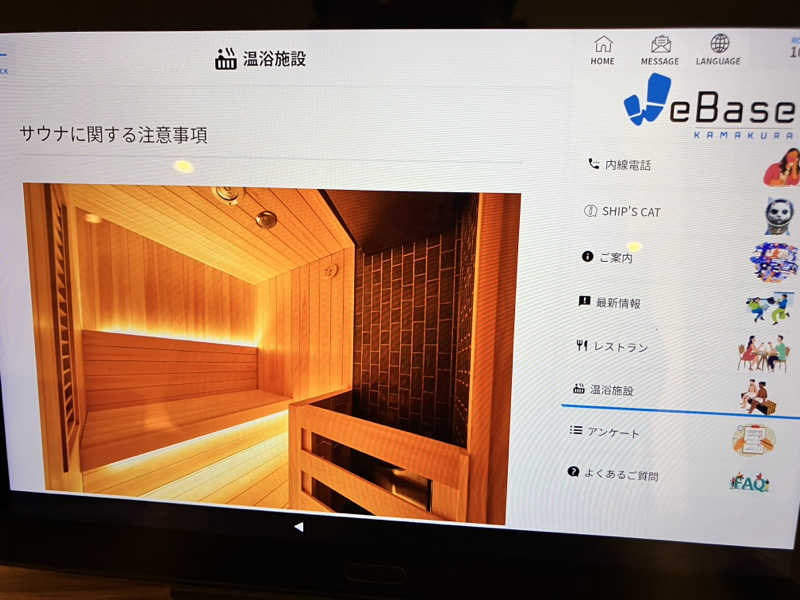Open 内線電話 menu item
Image resolution: width=800 pixels, height=600 pixels.
(627, 165)
